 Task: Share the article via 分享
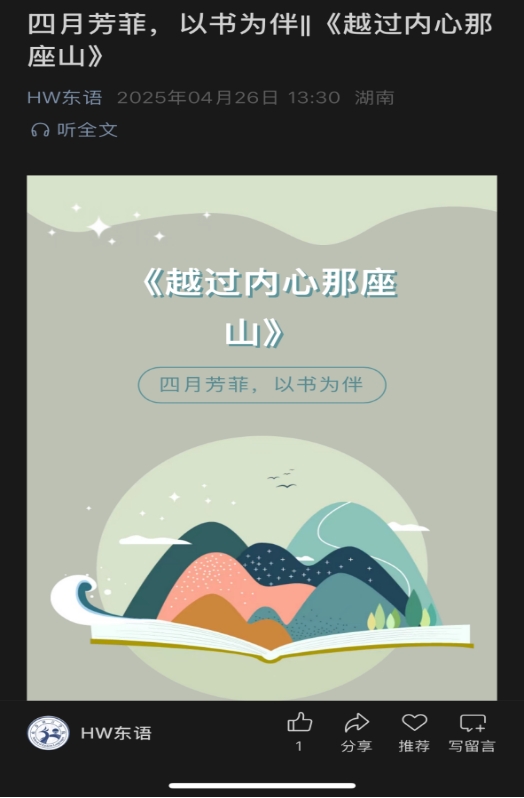(x=356, y=733)
